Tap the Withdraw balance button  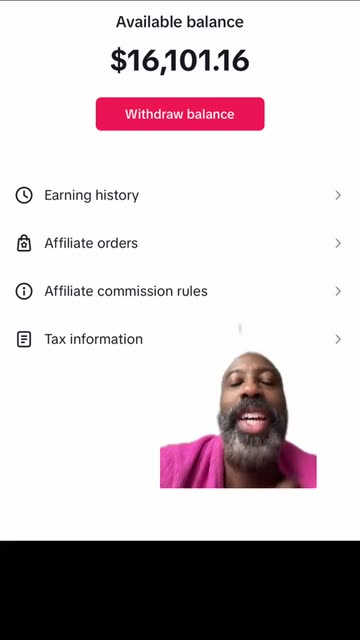point(180,114)
